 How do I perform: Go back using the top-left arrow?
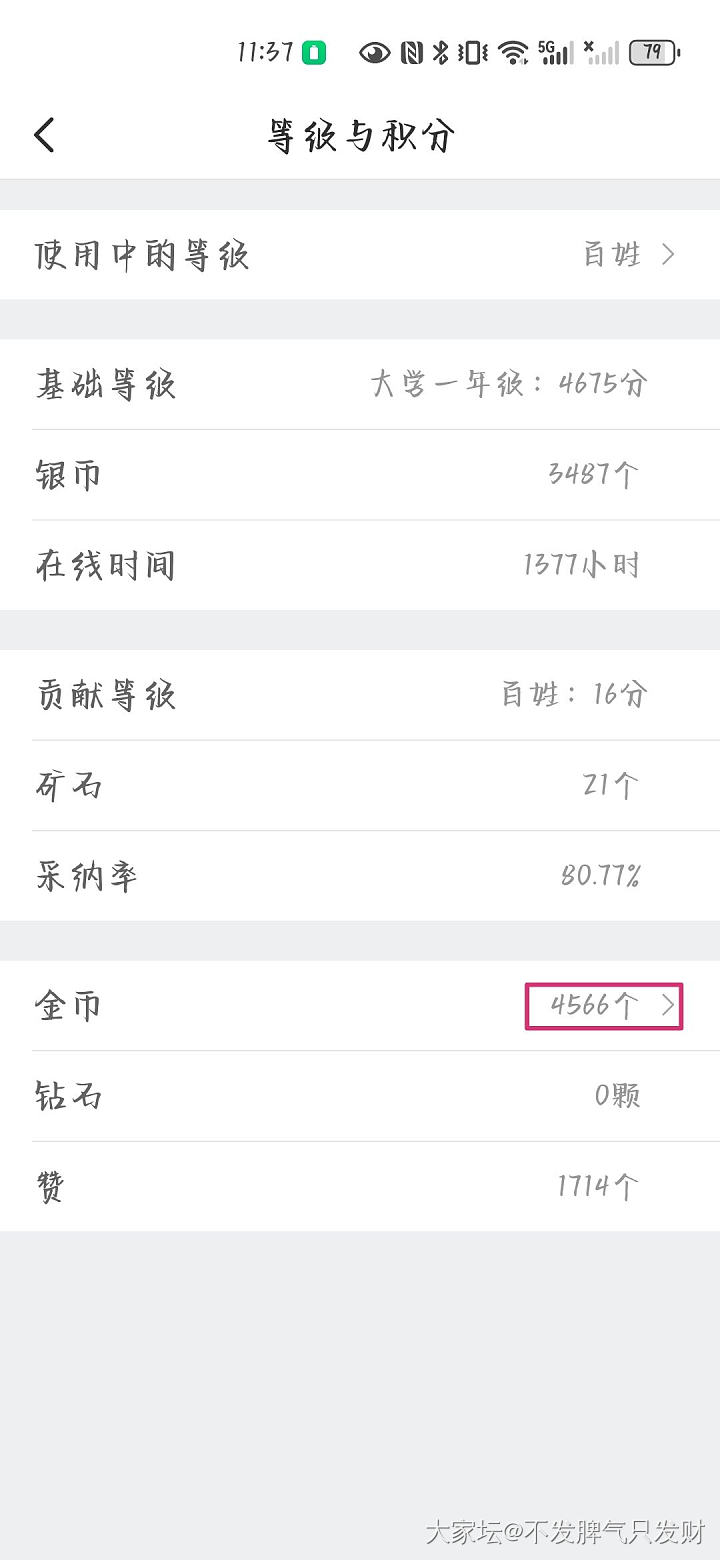point(44,135)
